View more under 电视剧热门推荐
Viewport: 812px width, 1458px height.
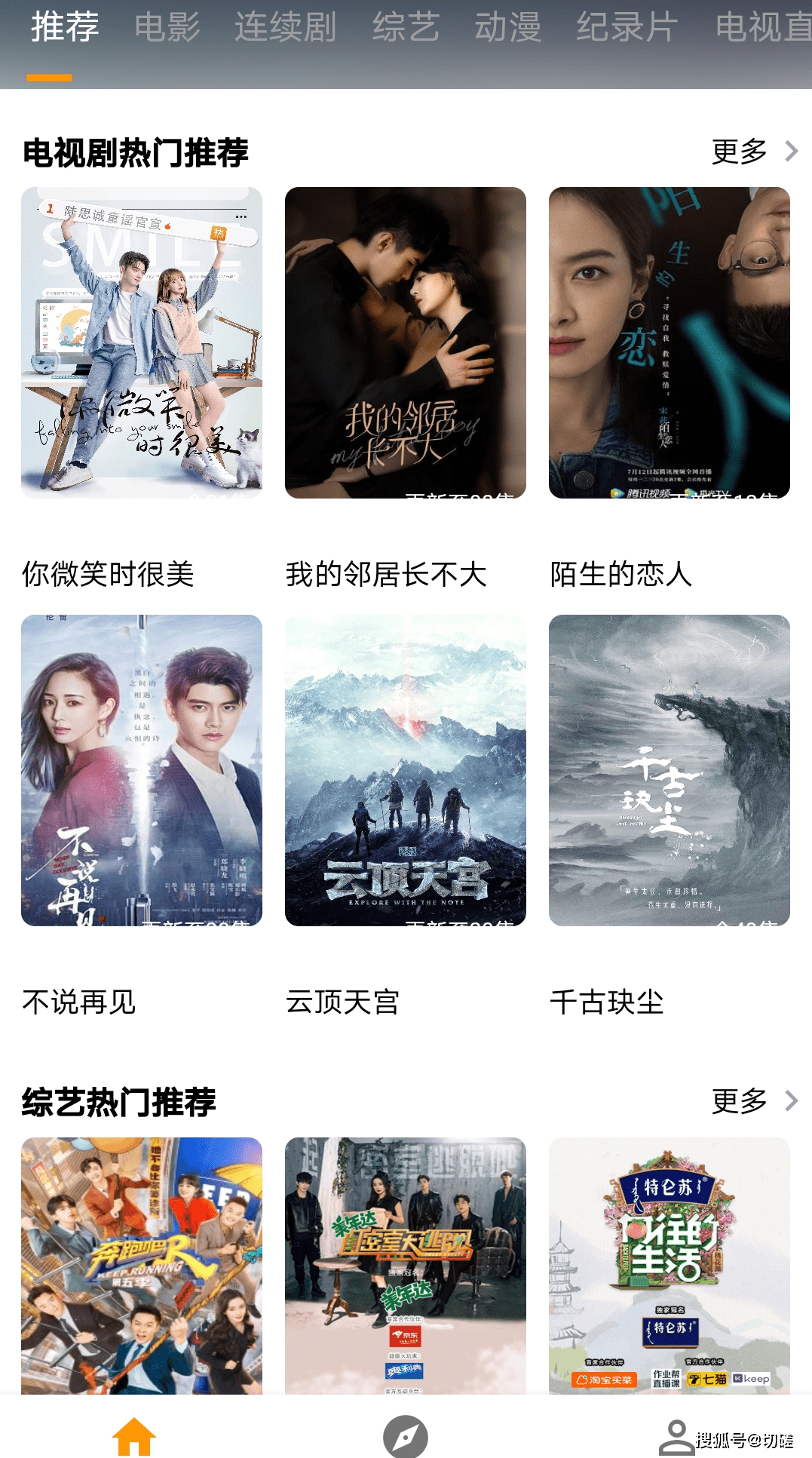coord(754,152)
